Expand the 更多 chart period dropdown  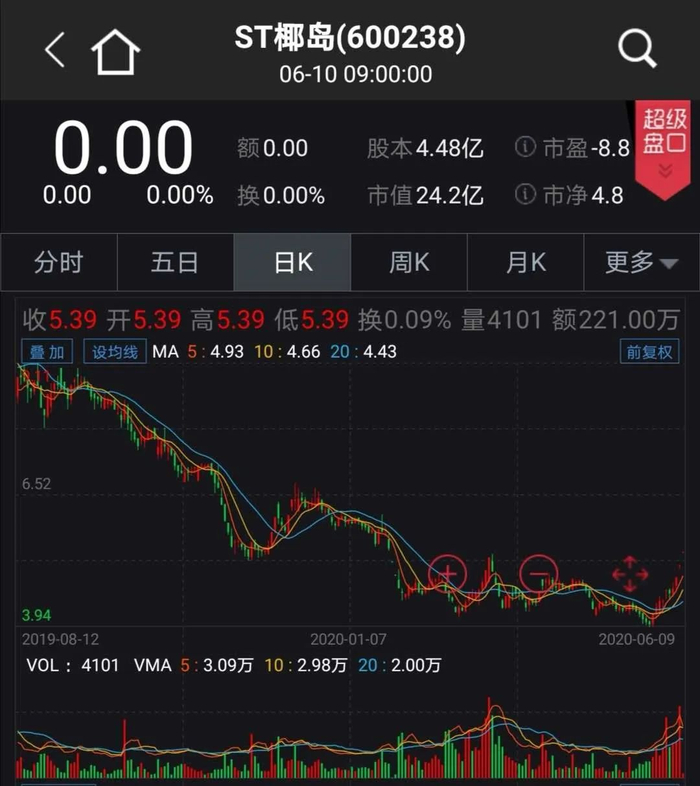(x=640, y=263)
